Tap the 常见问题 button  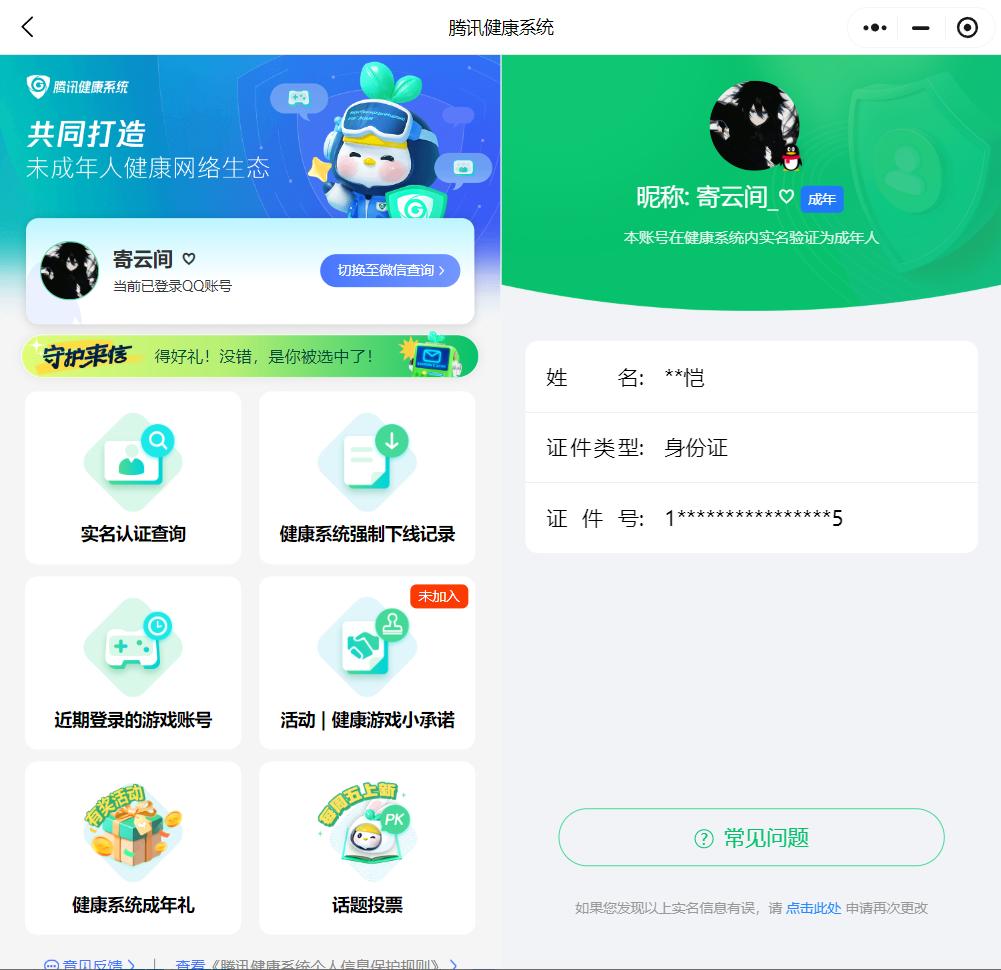(751, 837)
